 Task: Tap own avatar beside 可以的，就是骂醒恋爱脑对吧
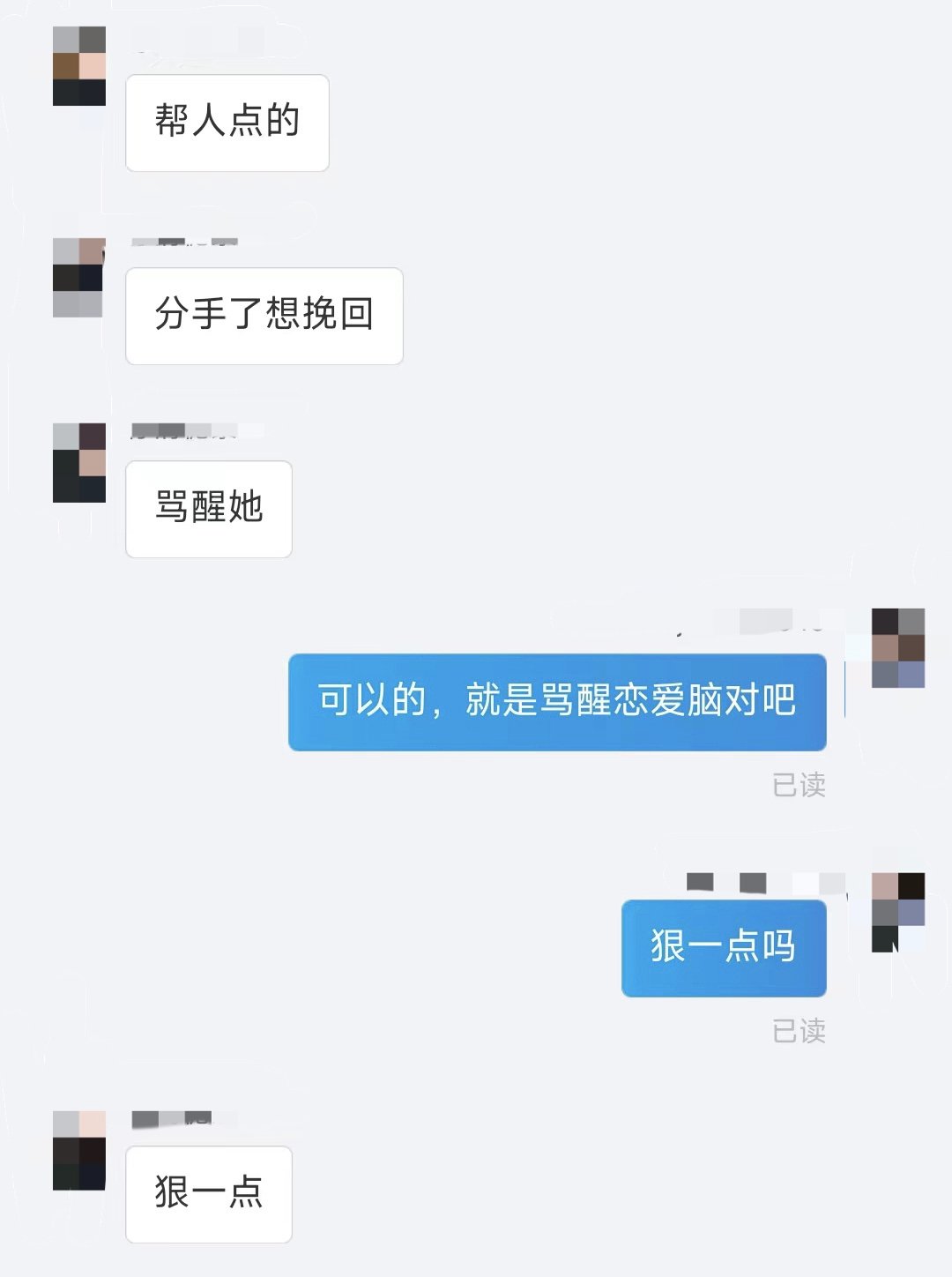coord(897,648)
